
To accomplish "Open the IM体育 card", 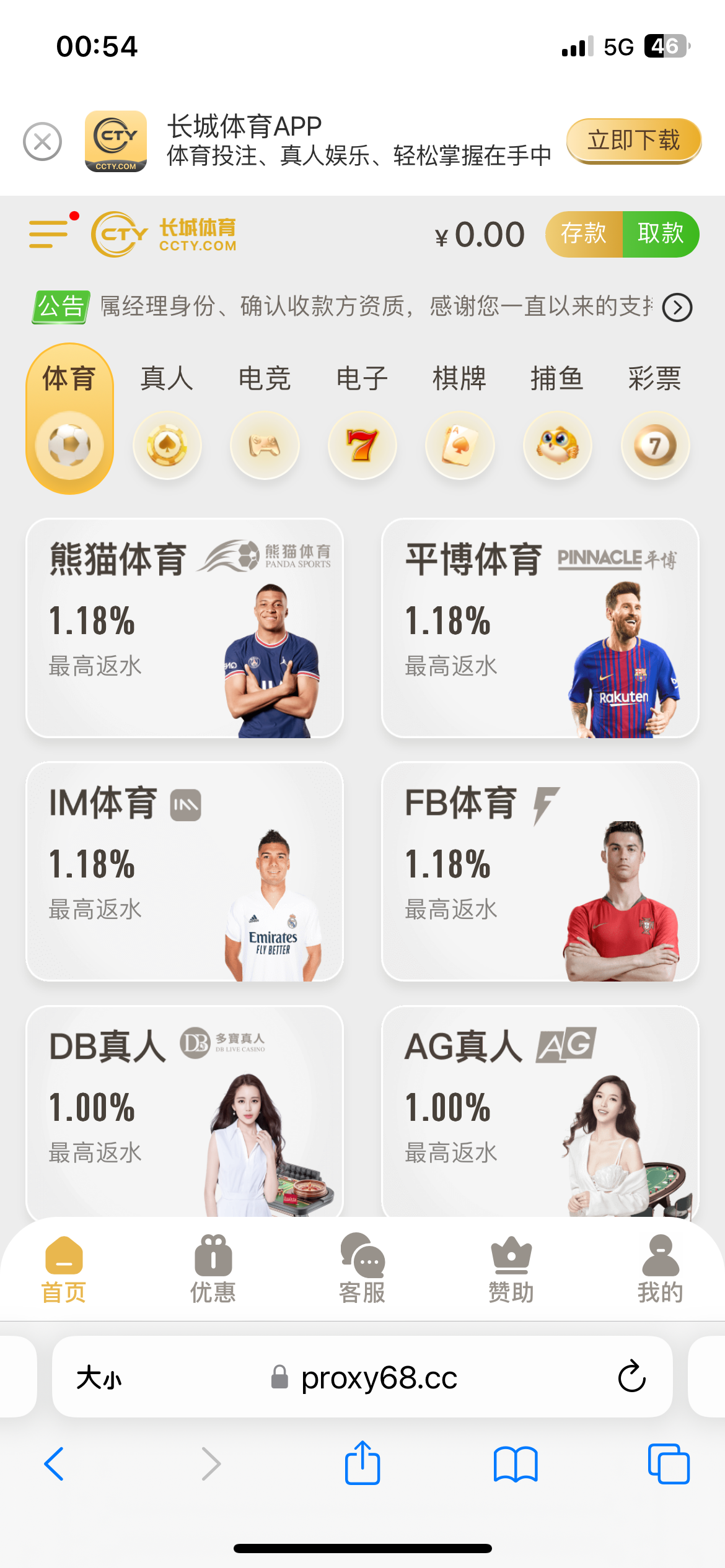I will point(185,871).
